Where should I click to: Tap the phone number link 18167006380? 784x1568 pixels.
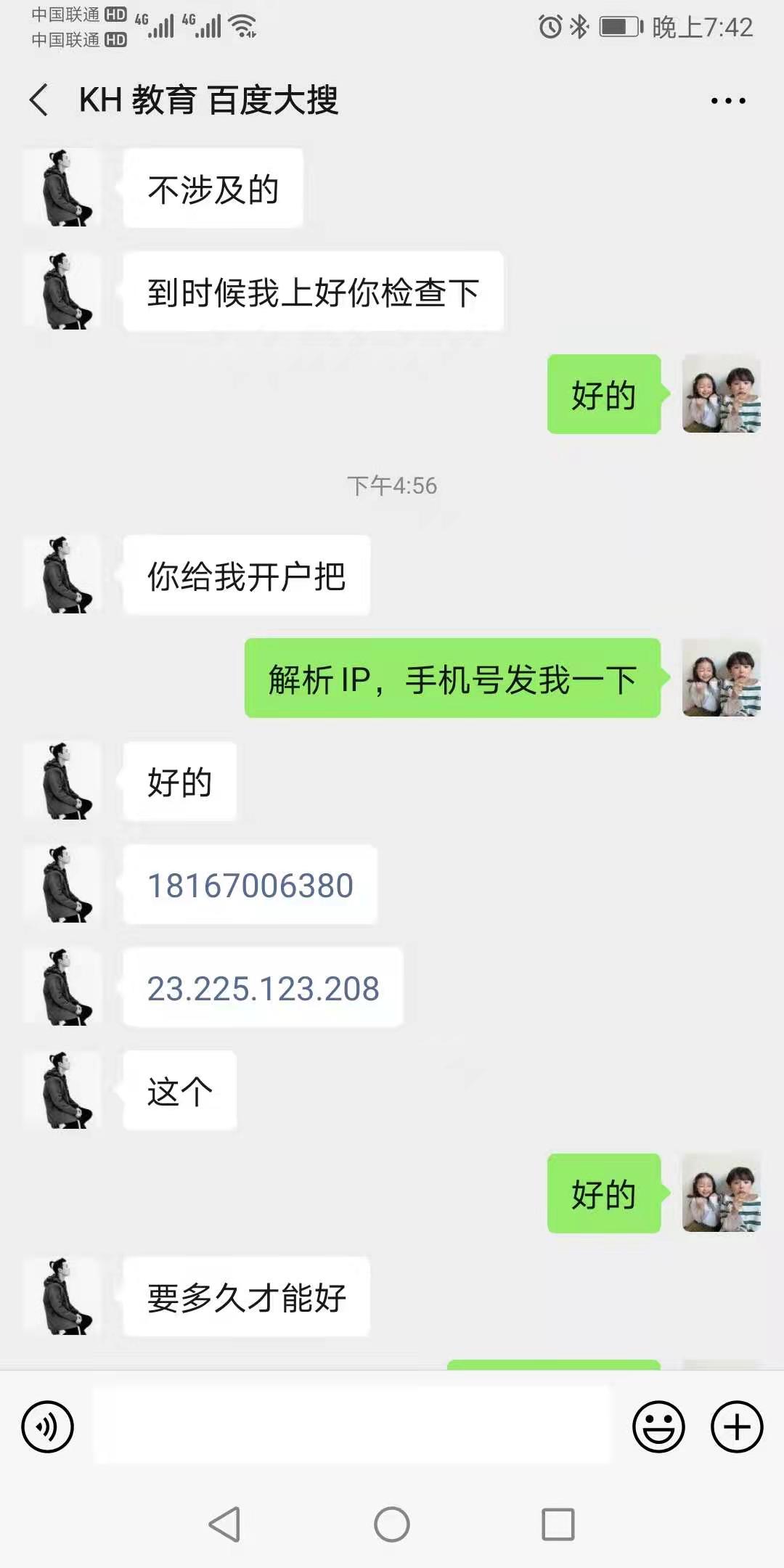point(250,886)
